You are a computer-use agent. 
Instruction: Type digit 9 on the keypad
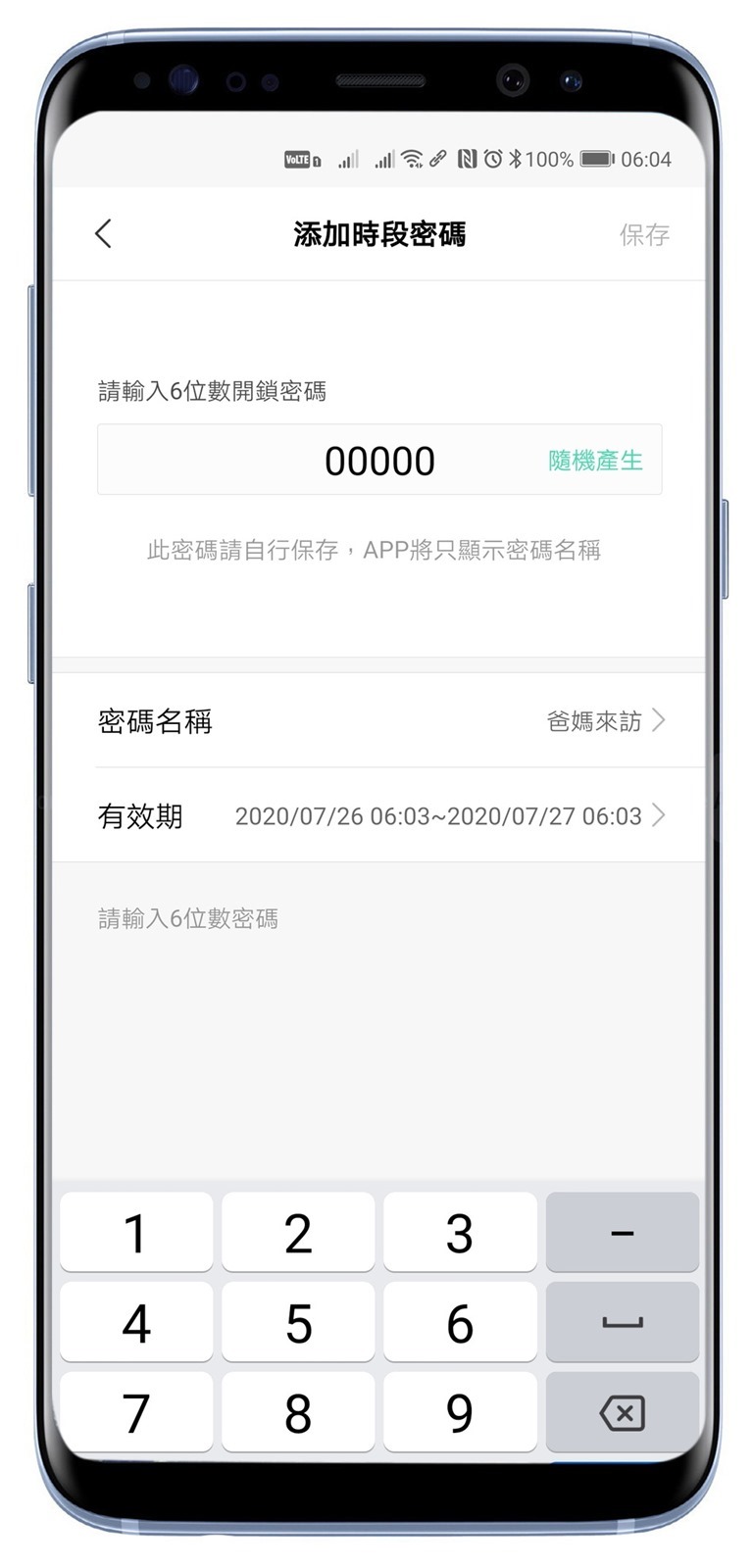coord(460,1412)
